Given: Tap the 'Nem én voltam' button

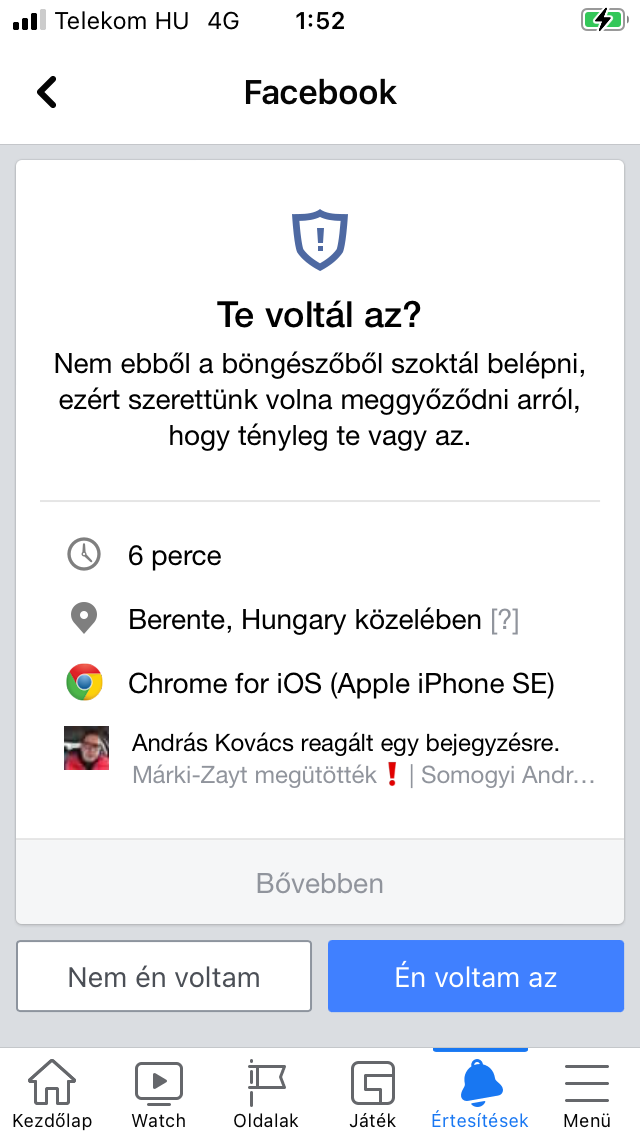Looking at the screenshot, I should 164,976.
